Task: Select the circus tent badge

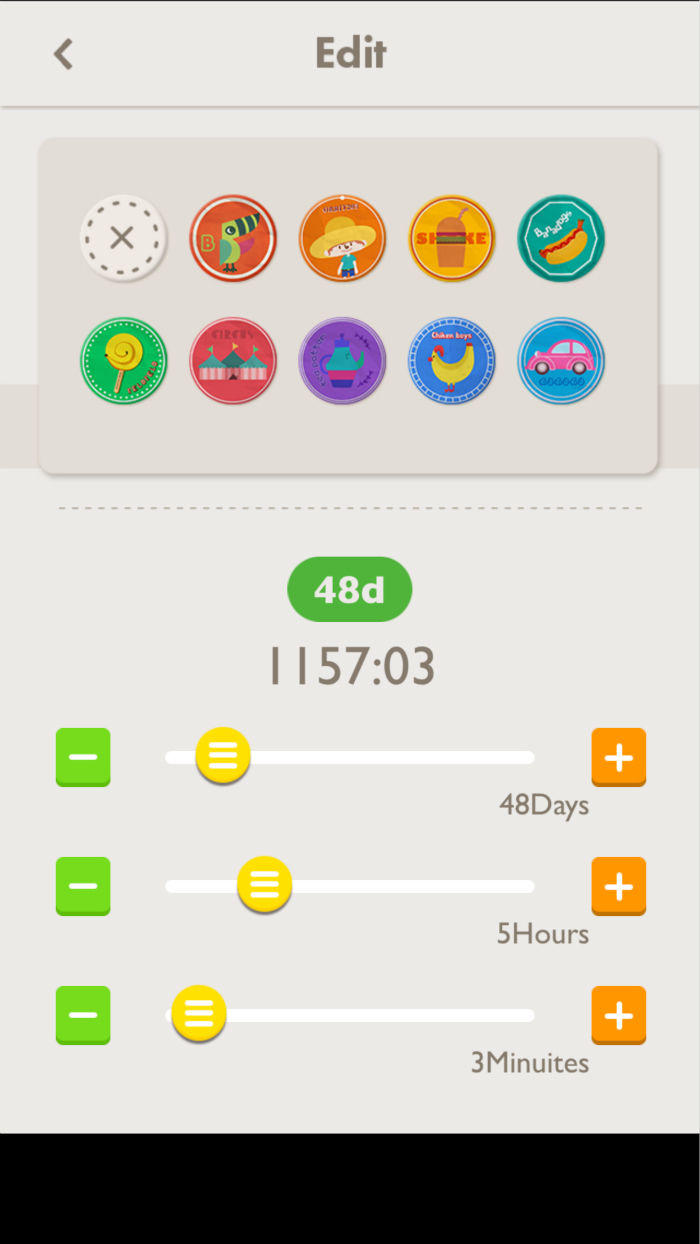Action: coord(232,360)
